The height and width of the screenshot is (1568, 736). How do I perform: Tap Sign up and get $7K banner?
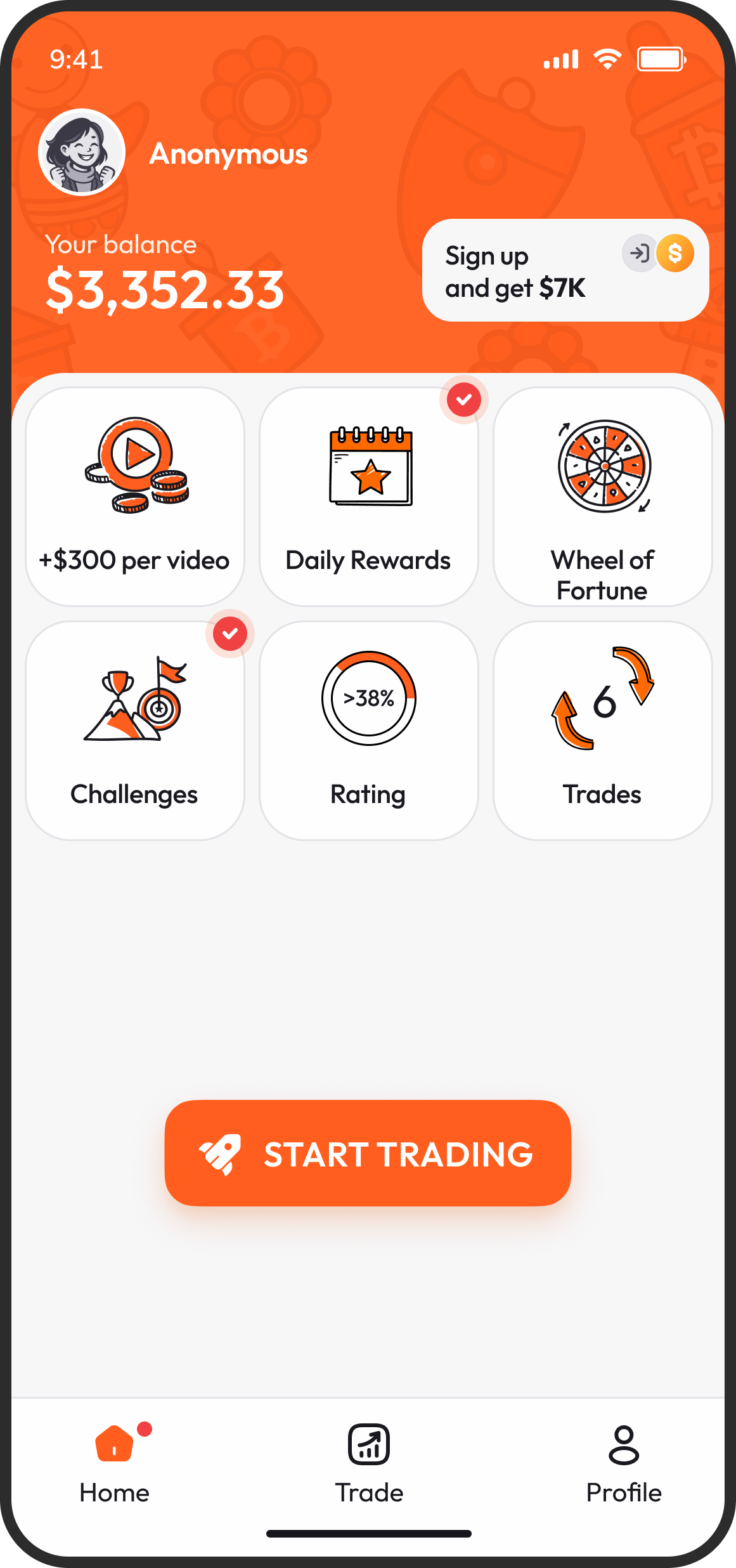pyautogui.click(x=565, y=271)
